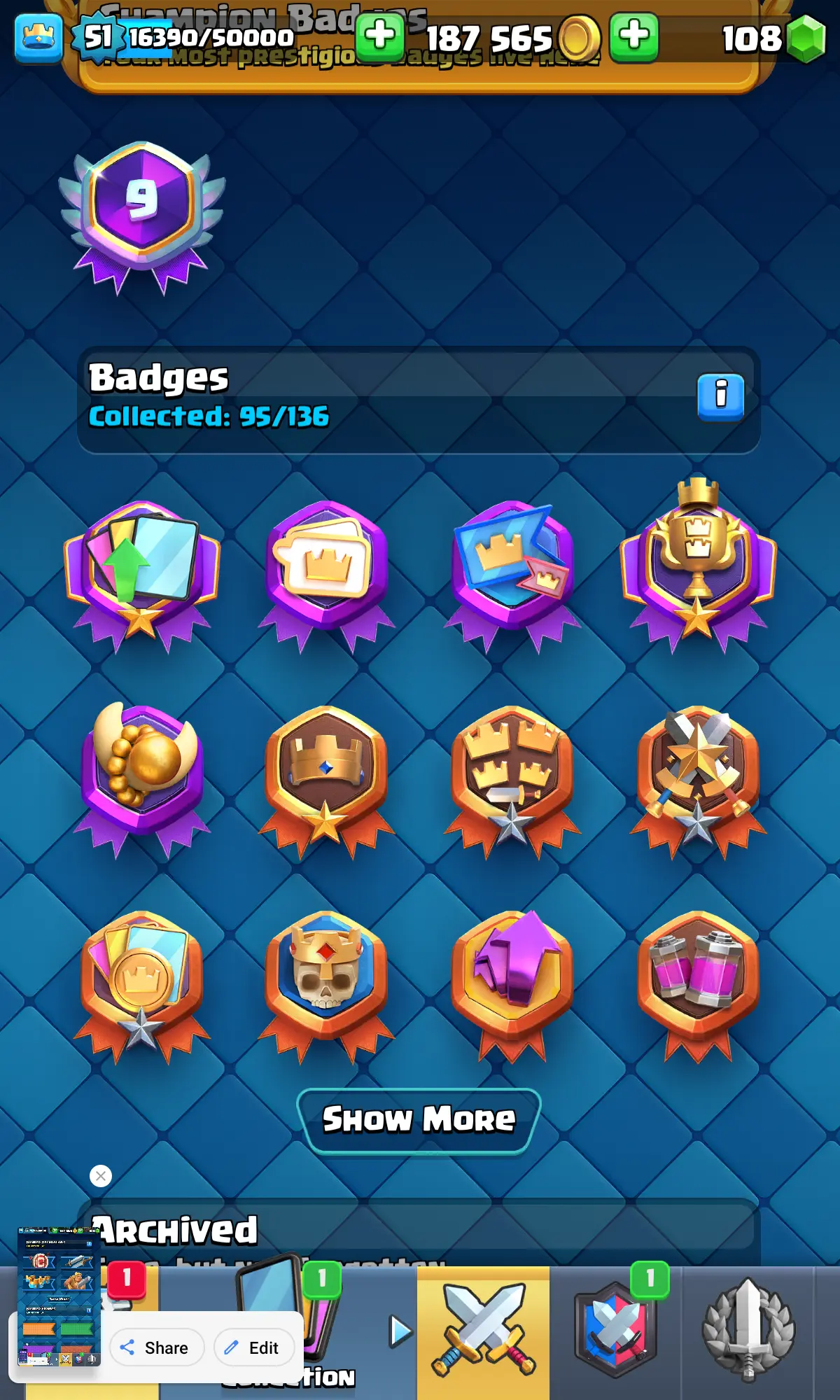Viewport: 840px width, 1400px height.
Task: Open the sword and laurel wreath tab
Action: pos(748,1329)
